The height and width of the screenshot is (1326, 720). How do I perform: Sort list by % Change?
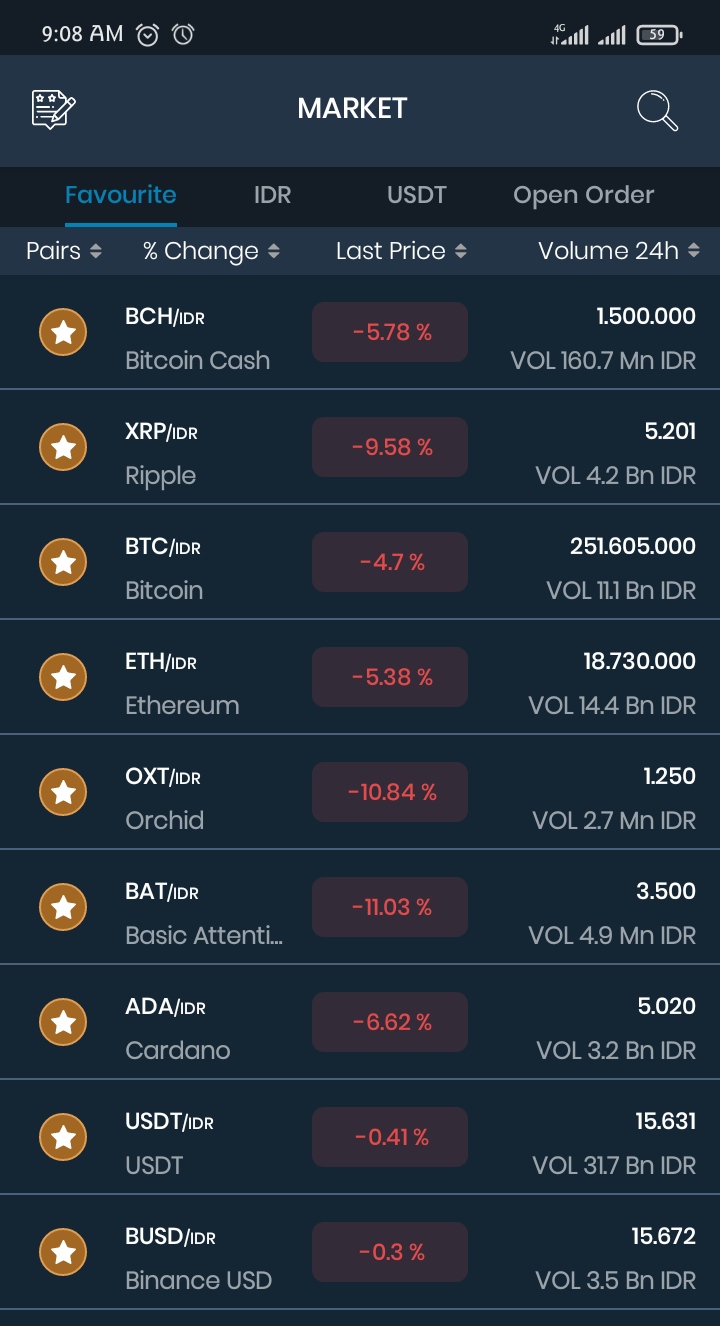(x=211, y=251)
